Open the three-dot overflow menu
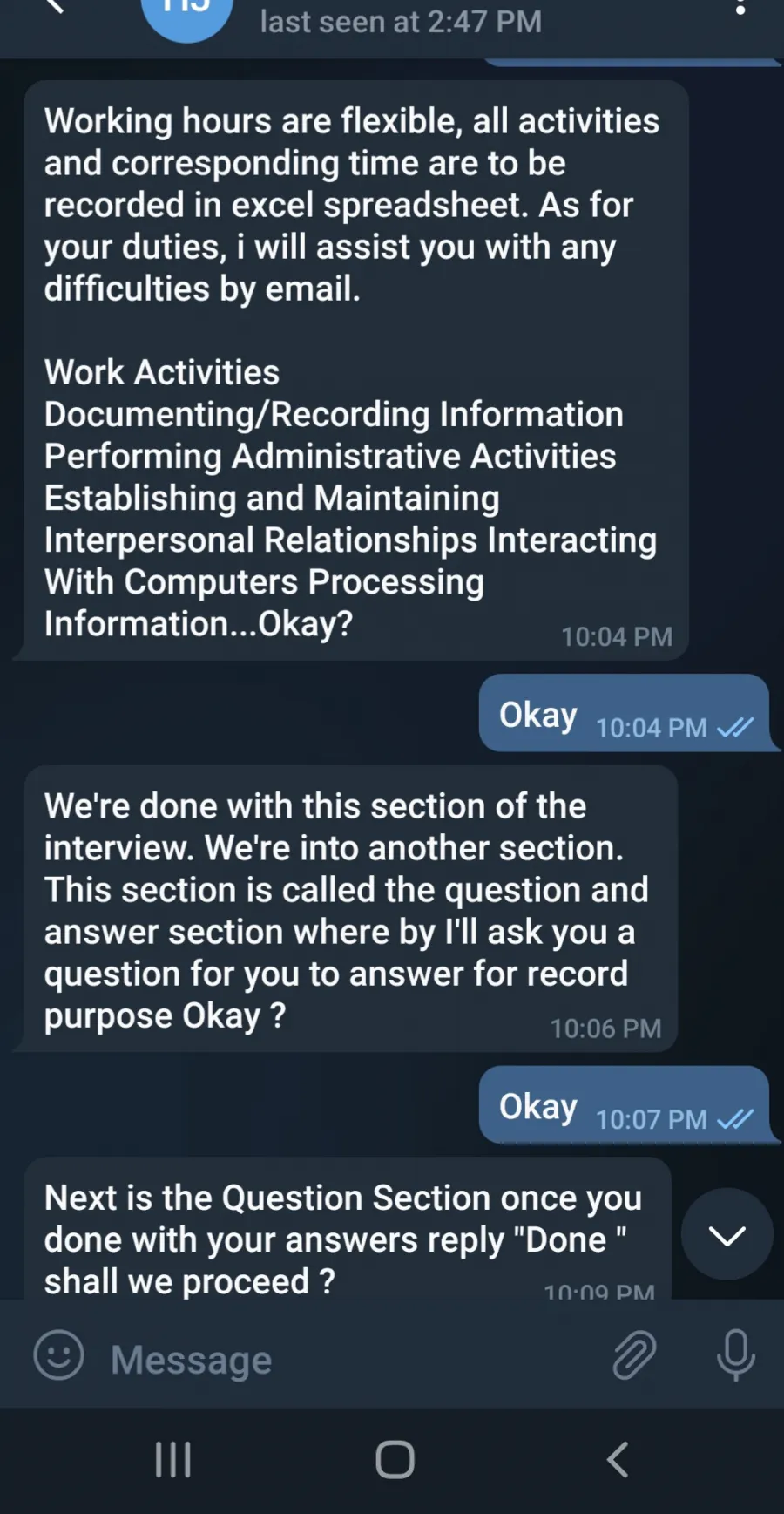This screenshot has width=784, height=1514. tap(740, 8)
